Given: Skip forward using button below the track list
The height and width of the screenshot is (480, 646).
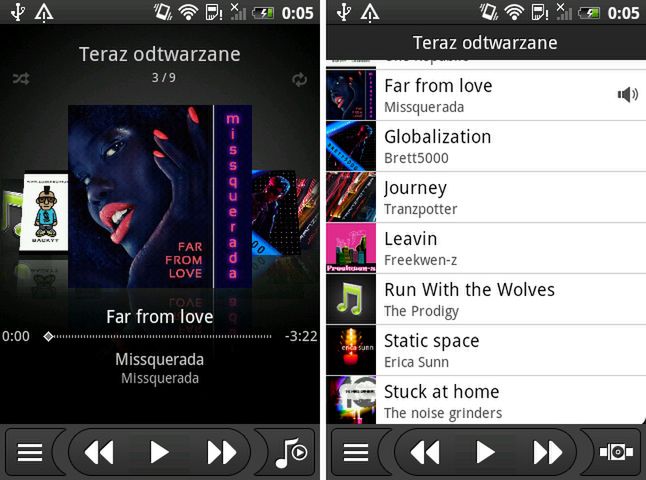Looking at the screenshot, I should coord(548,452).
